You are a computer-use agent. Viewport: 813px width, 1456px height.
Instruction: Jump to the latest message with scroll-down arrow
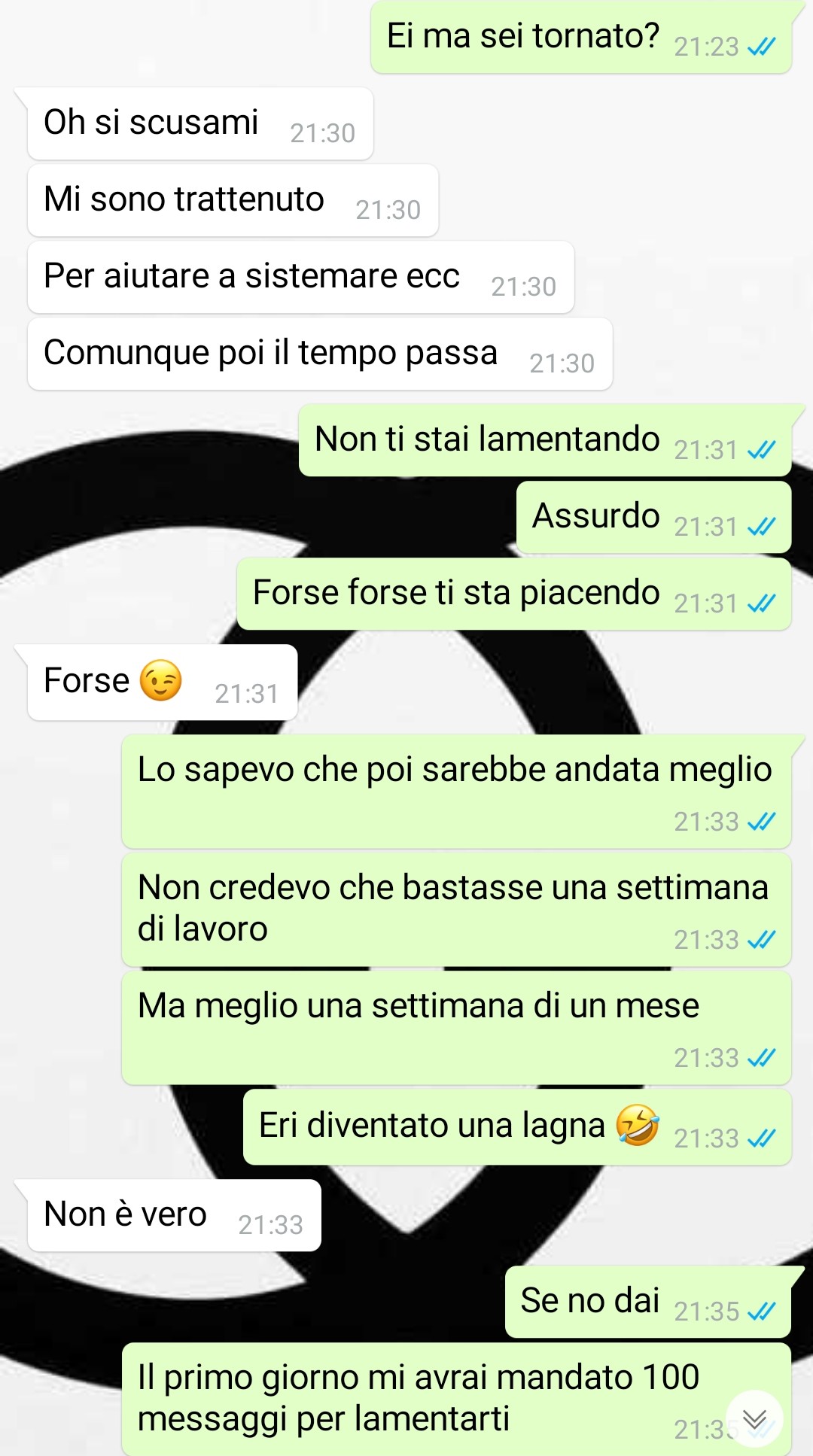(754, 1419)
